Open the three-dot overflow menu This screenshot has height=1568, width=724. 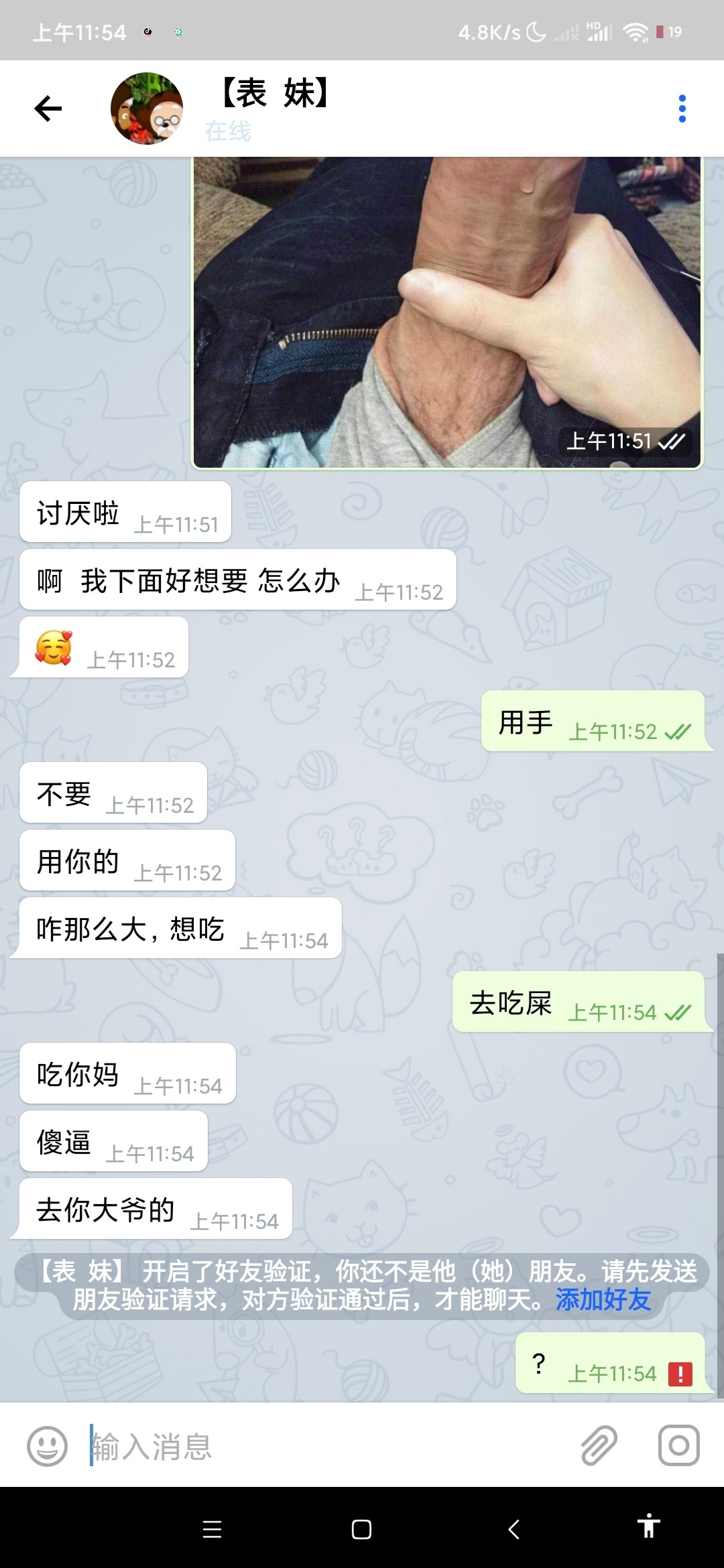point(682,109)
